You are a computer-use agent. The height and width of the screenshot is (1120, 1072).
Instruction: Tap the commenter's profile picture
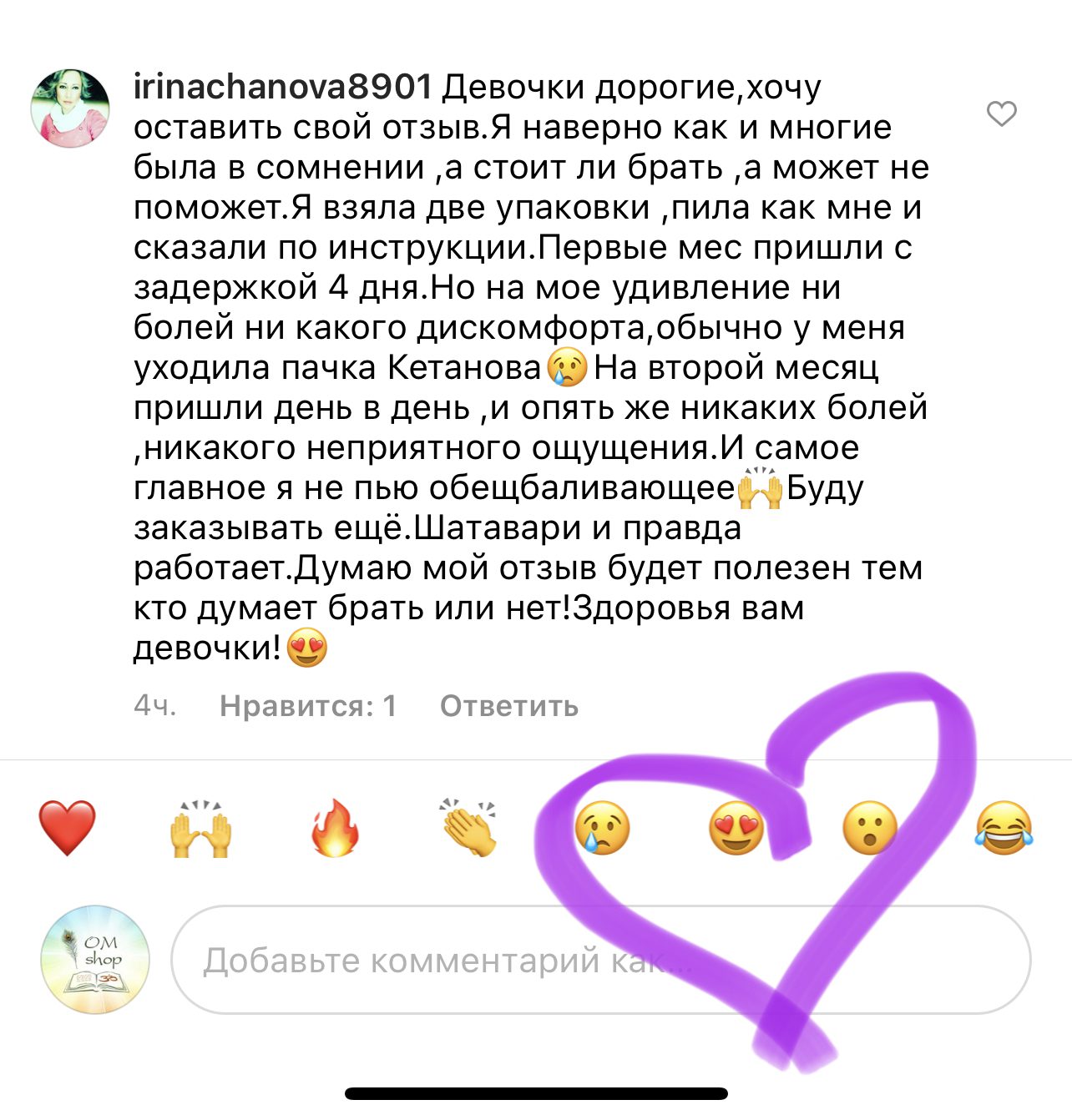70,108
